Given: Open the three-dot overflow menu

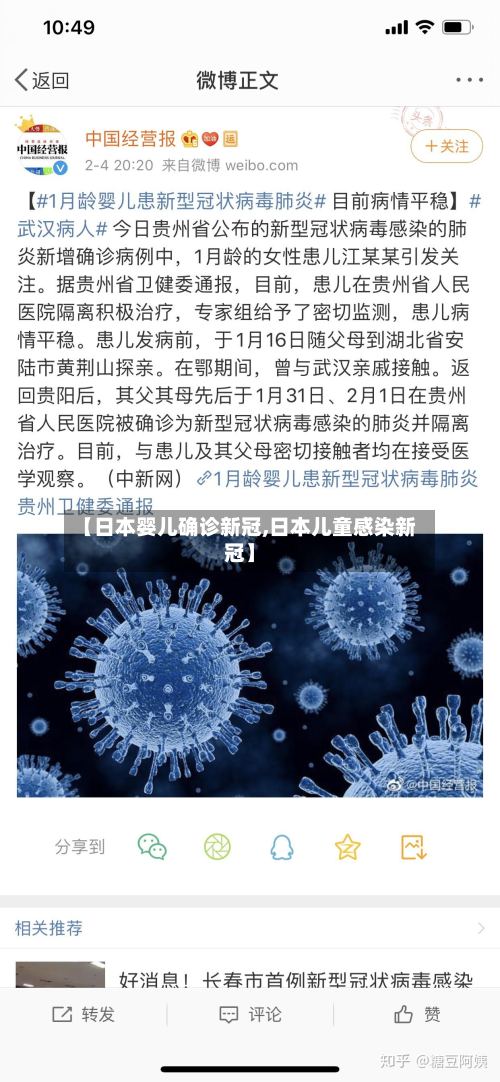Looking at the screenshot, I should coord(469,80).
